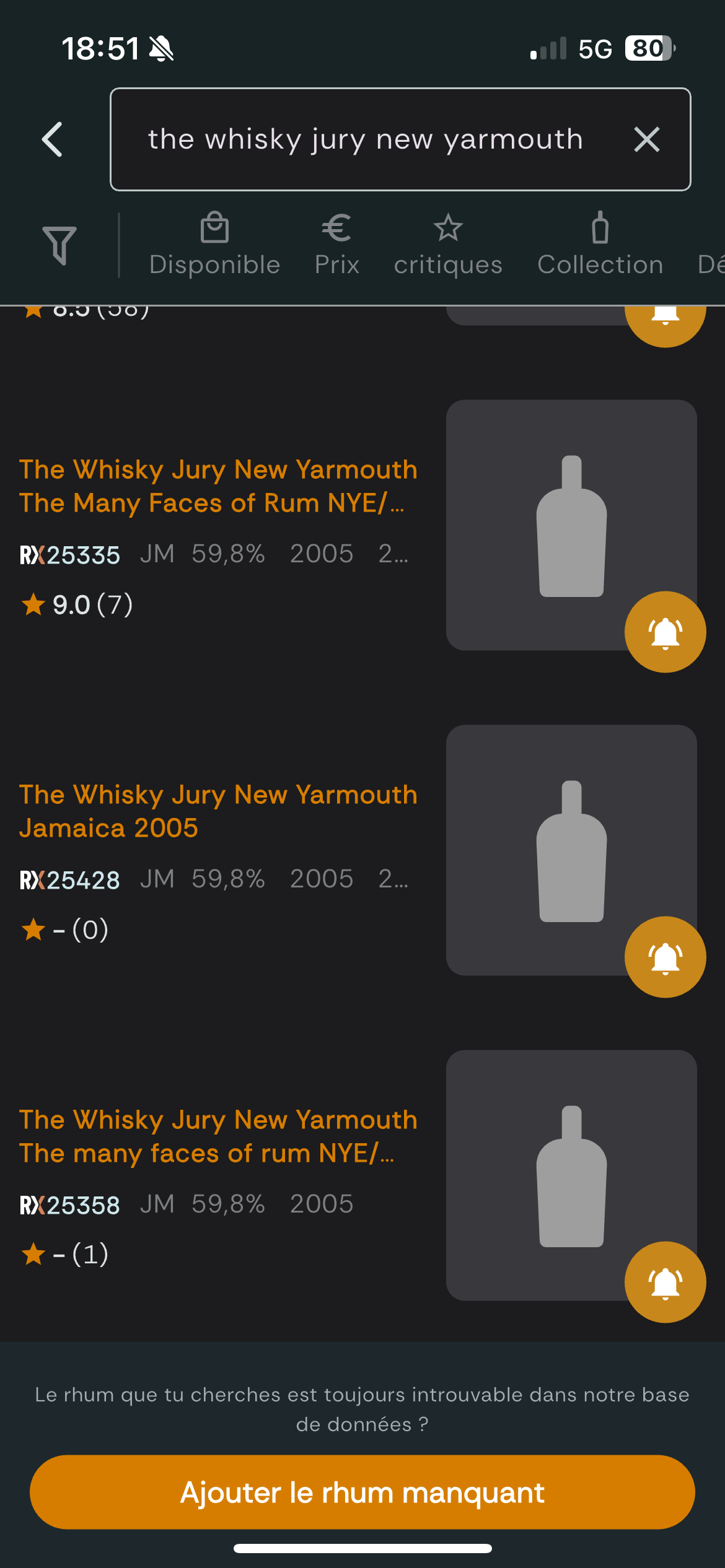Go back using the arrow icon
This screenshot has height=1568, width=725.
tap(53, 139)
